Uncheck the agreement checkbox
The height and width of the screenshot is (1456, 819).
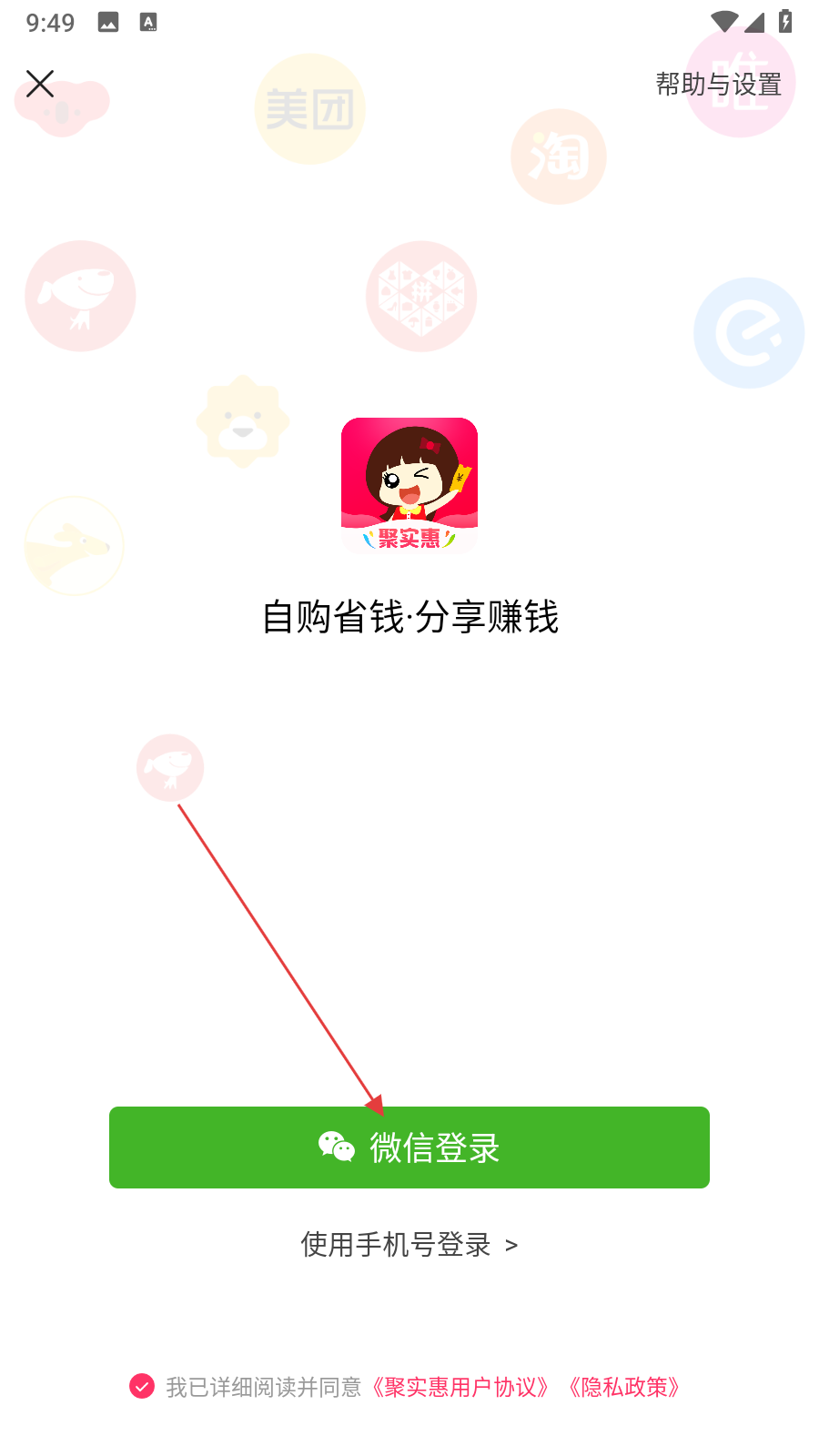(x=142, y=1386)
